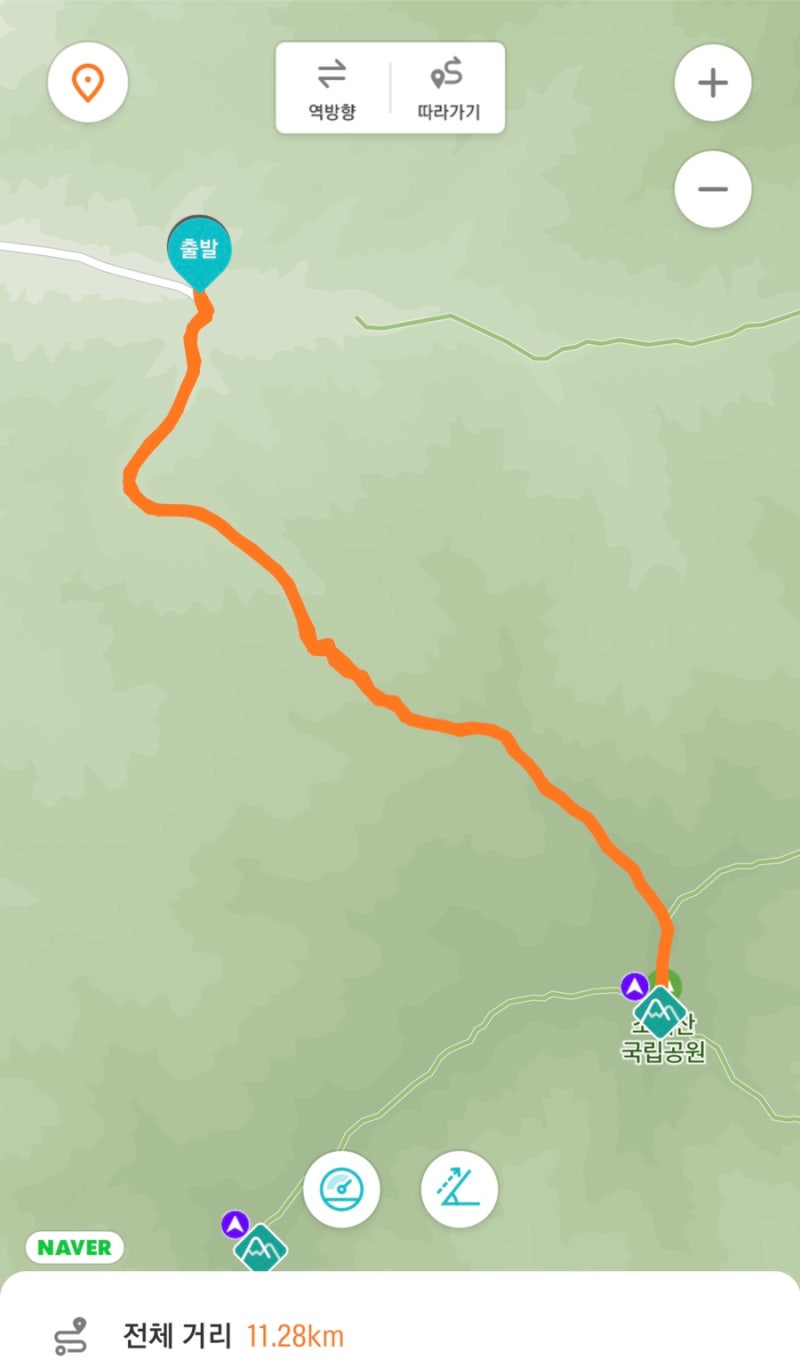Tap the orange location pin button
Image resolution: width=800 pixels, height=1360 pixels.
pyautogui.click(x=88, y=82)
